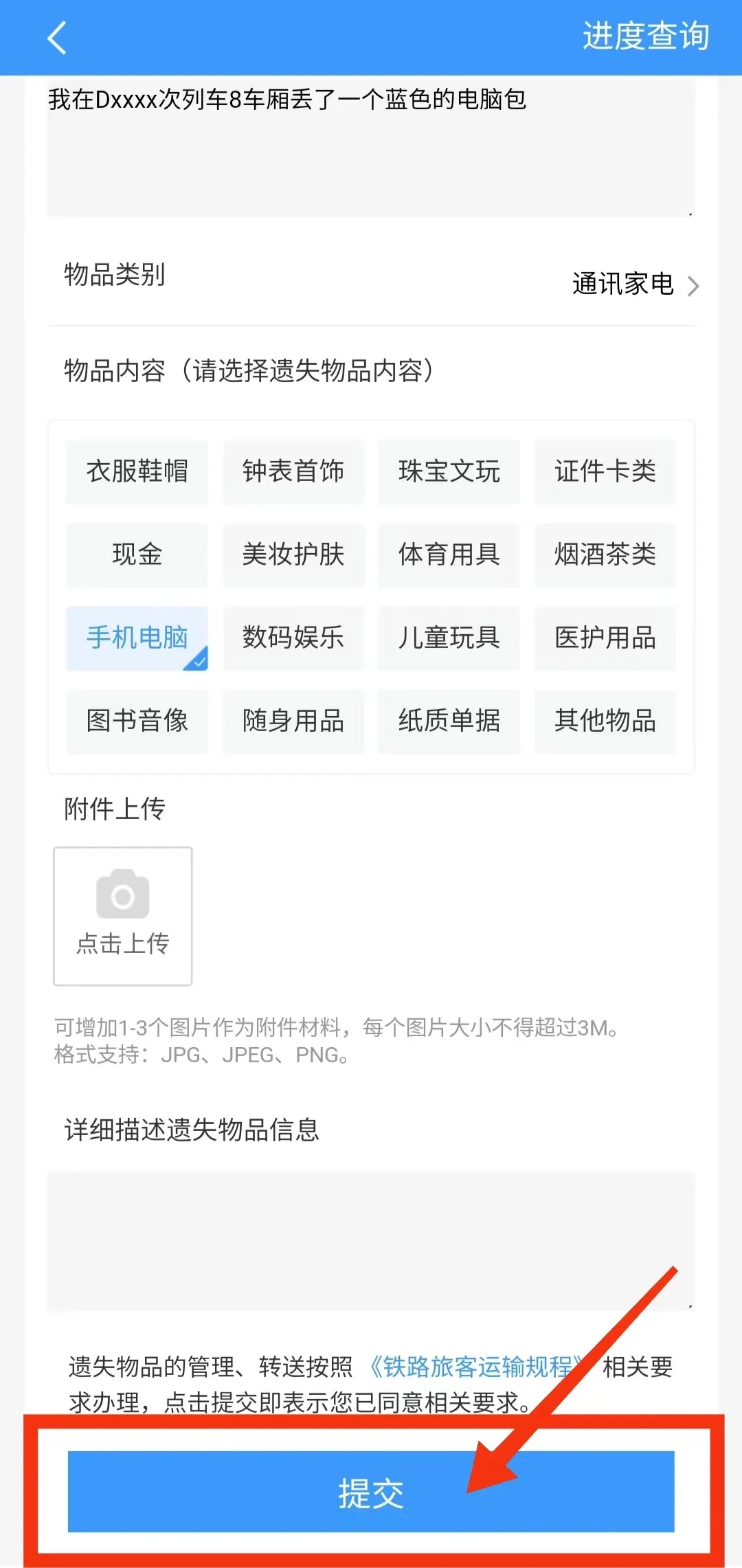Pick the 证件卡类 category
This screenshot has width=742, height=1568.
click(605, 472)
